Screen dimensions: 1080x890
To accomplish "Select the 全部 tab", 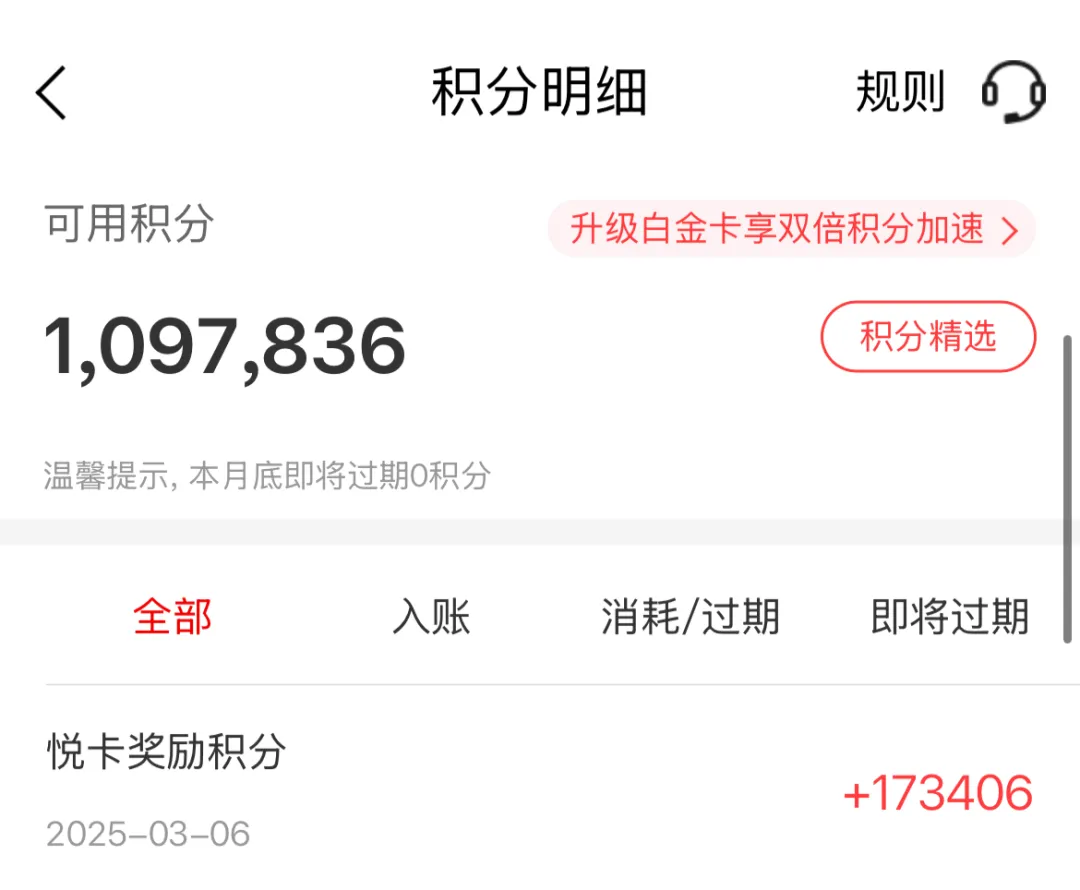I will pos(173,617).
